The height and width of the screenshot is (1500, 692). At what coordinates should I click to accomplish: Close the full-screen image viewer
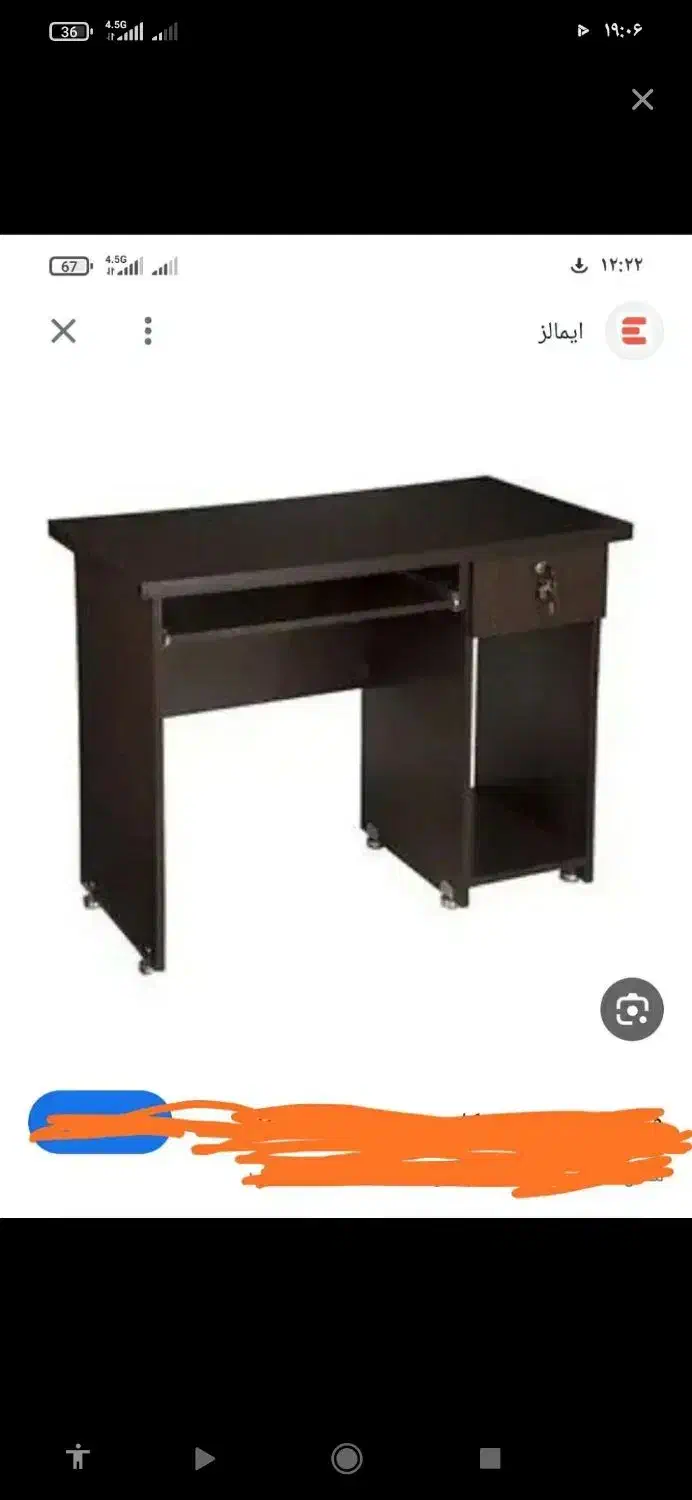click(x=642, y=99)
